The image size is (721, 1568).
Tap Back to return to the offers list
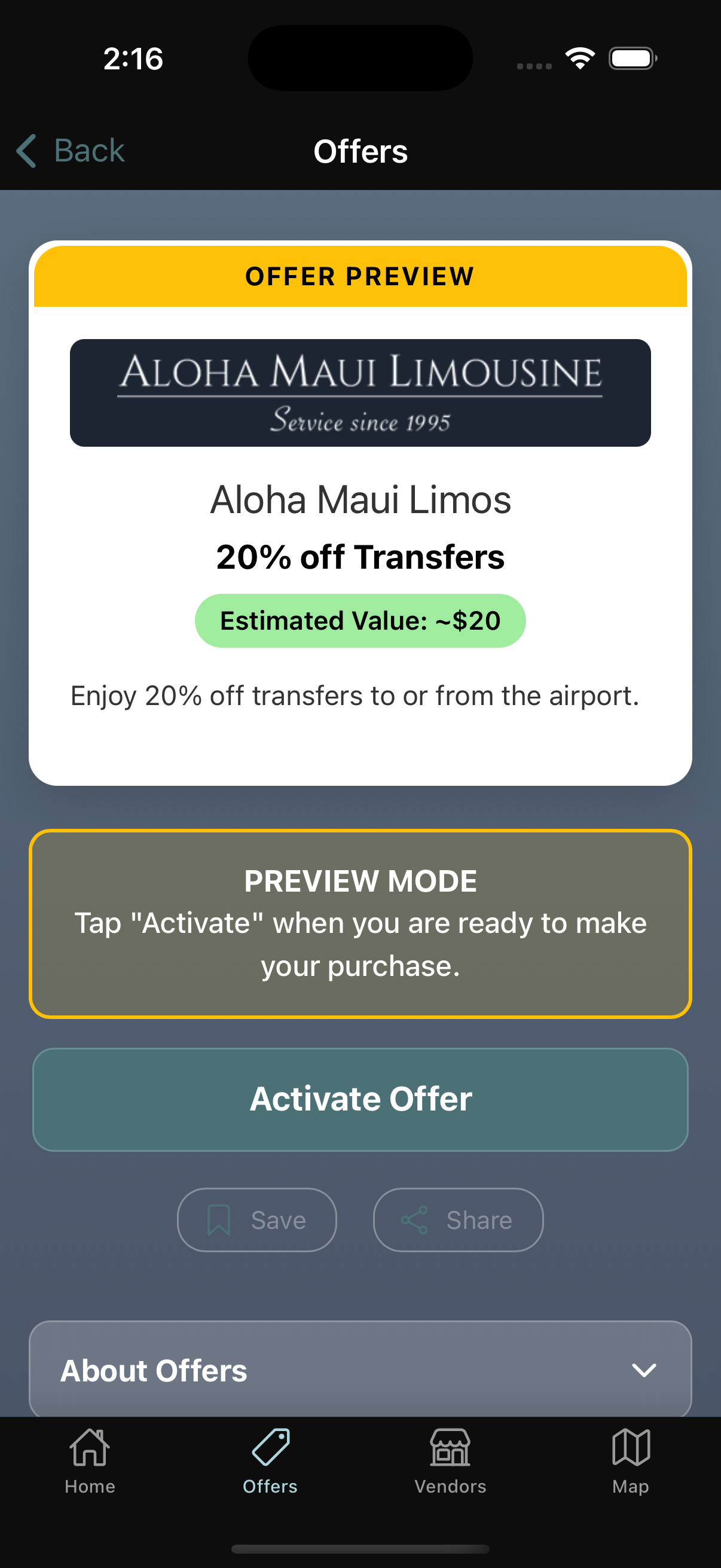(70, 150)
